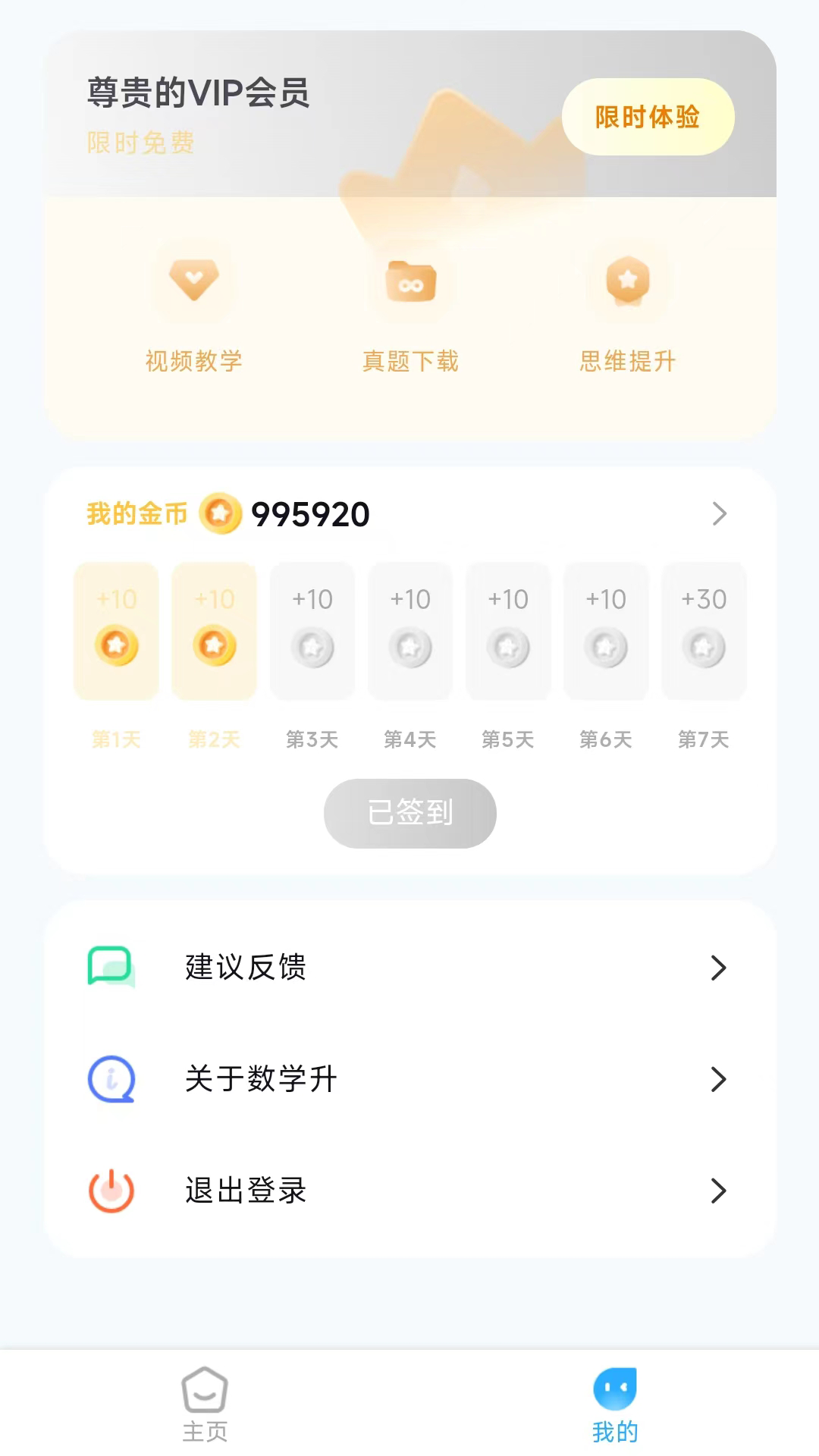
Task: Tap the day 4 unsigned coin
Action: (x=410, y=646)
